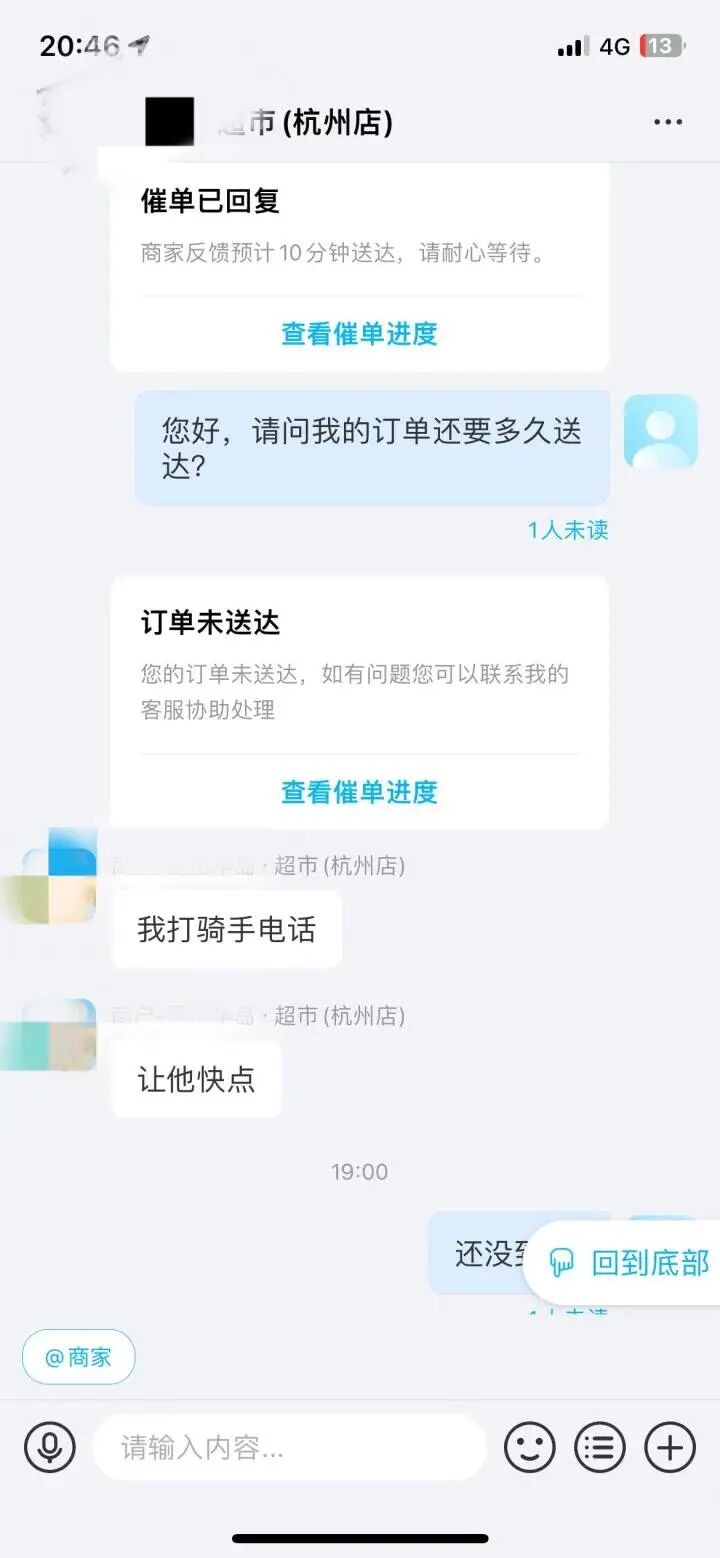Open the three-dot overflow menu
720x1558 pixels.
click(667, 122)
